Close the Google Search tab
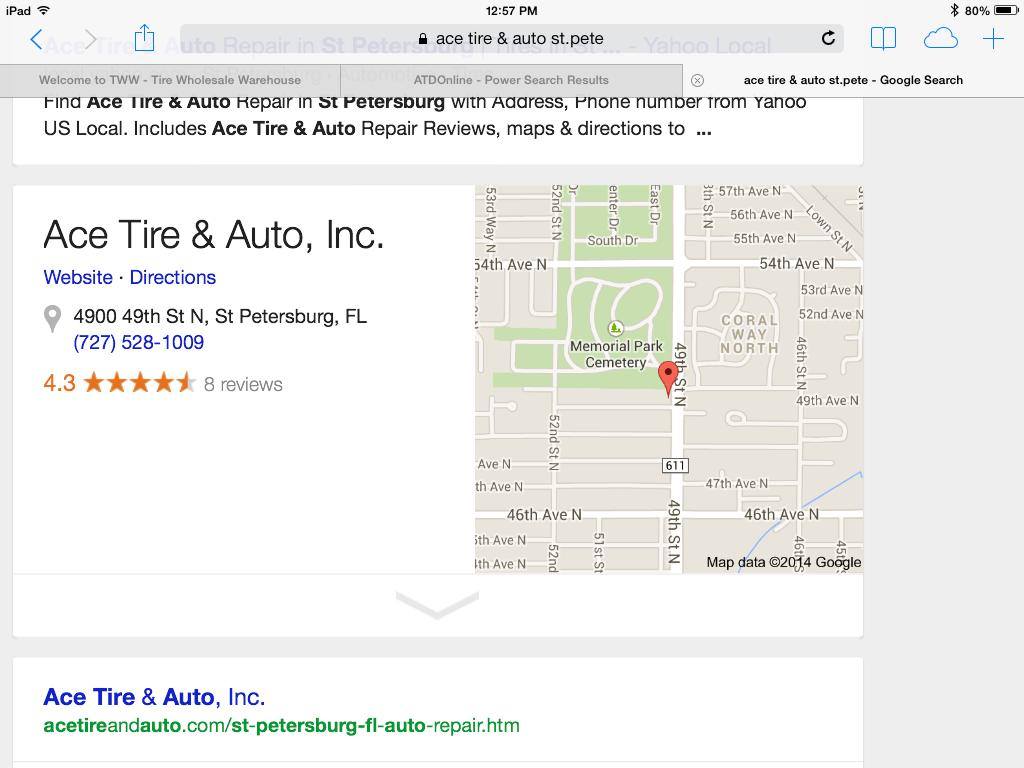This screenshot has width=1024, height=768. pos(697,80)
